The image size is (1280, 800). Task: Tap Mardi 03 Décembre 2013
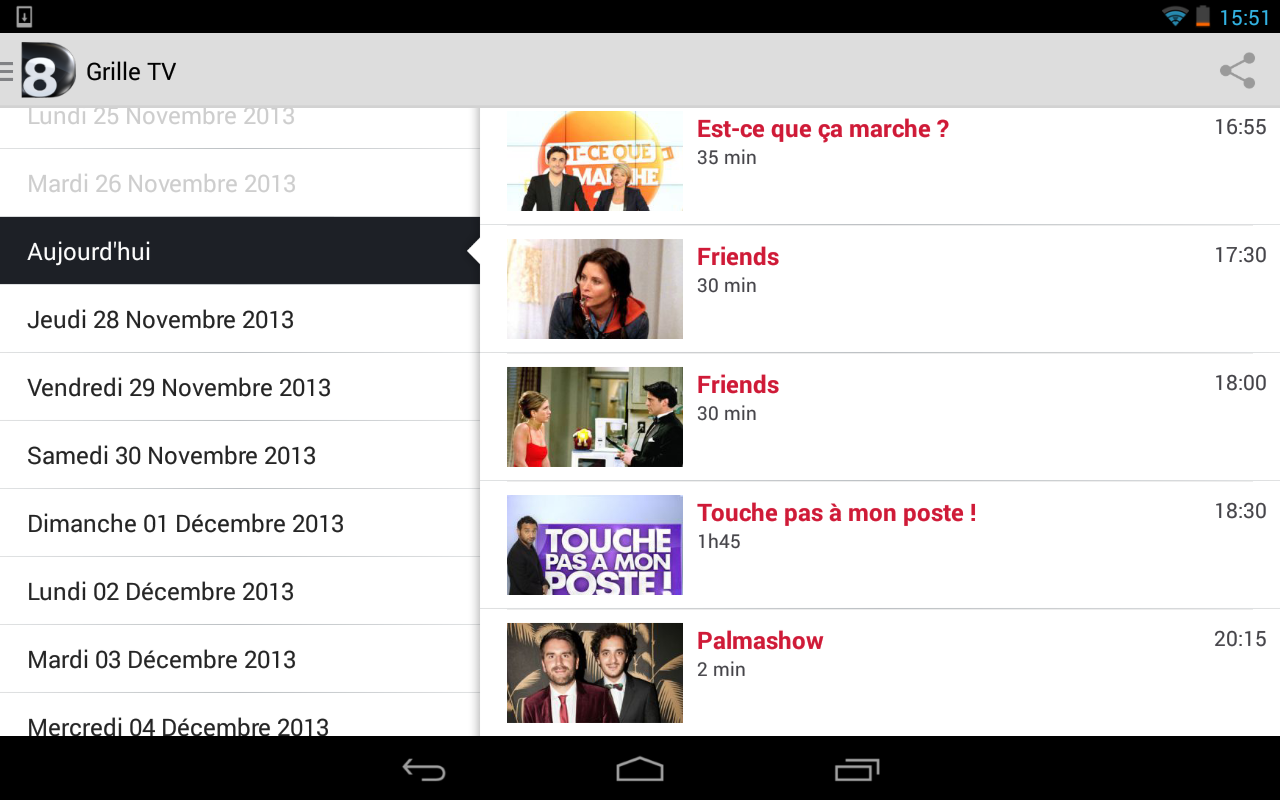coord(162,660)
